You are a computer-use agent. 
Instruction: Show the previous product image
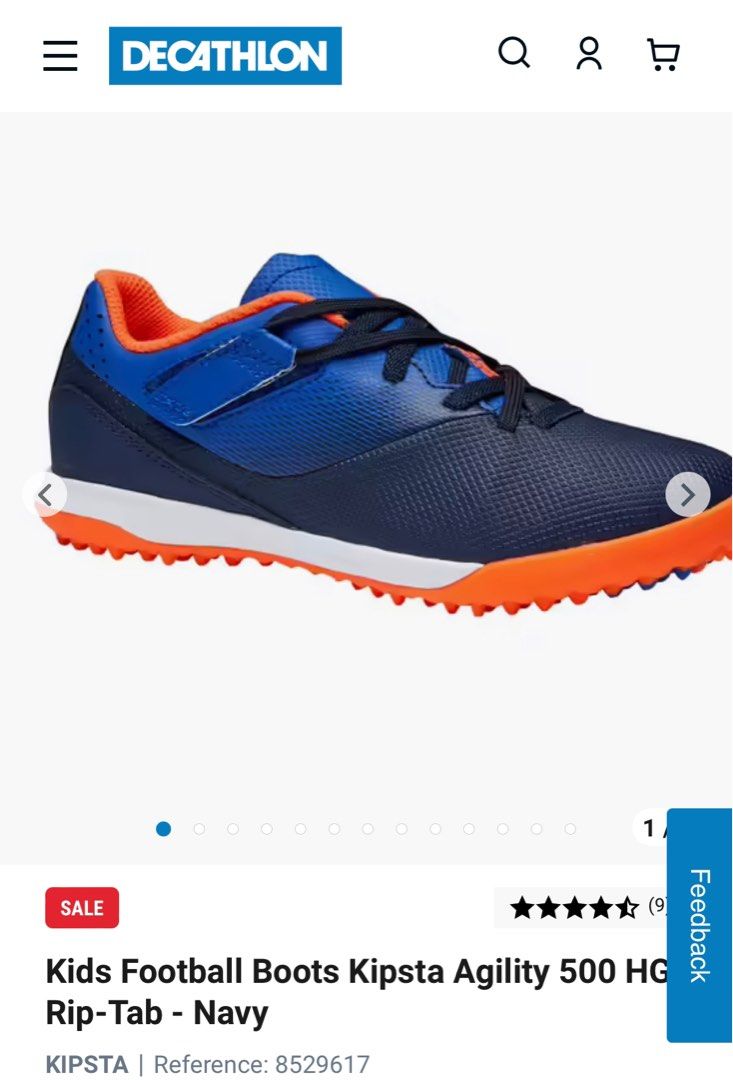click(45, 494)
